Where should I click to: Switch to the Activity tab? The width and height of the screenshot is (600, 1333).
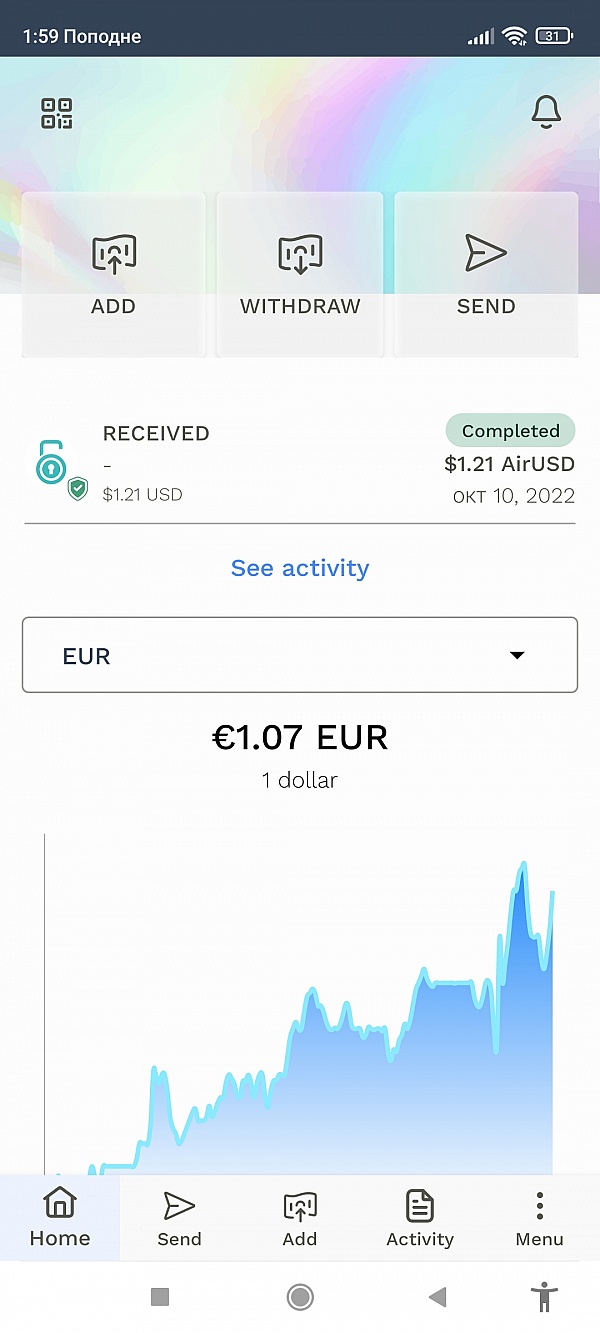420,1217
